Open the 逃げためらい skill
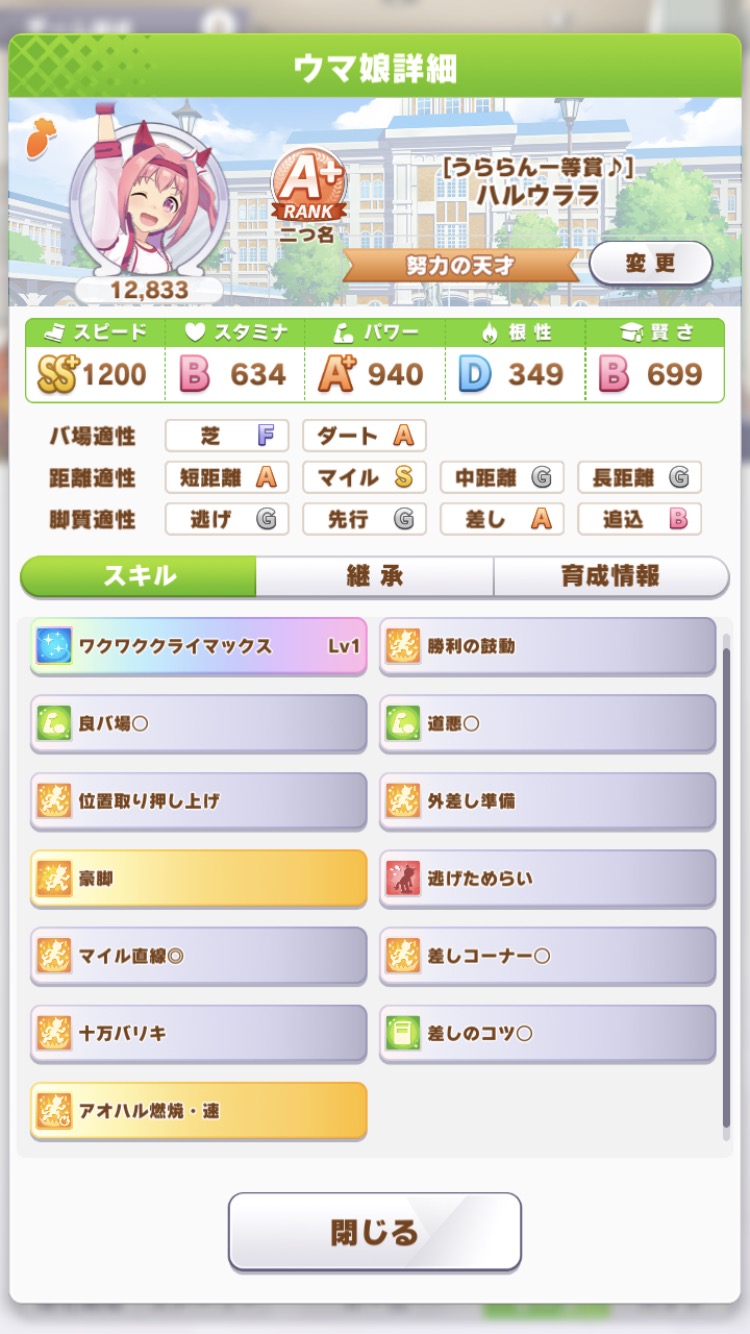This screenshot has height=1334, width=750. click(547, 878)
